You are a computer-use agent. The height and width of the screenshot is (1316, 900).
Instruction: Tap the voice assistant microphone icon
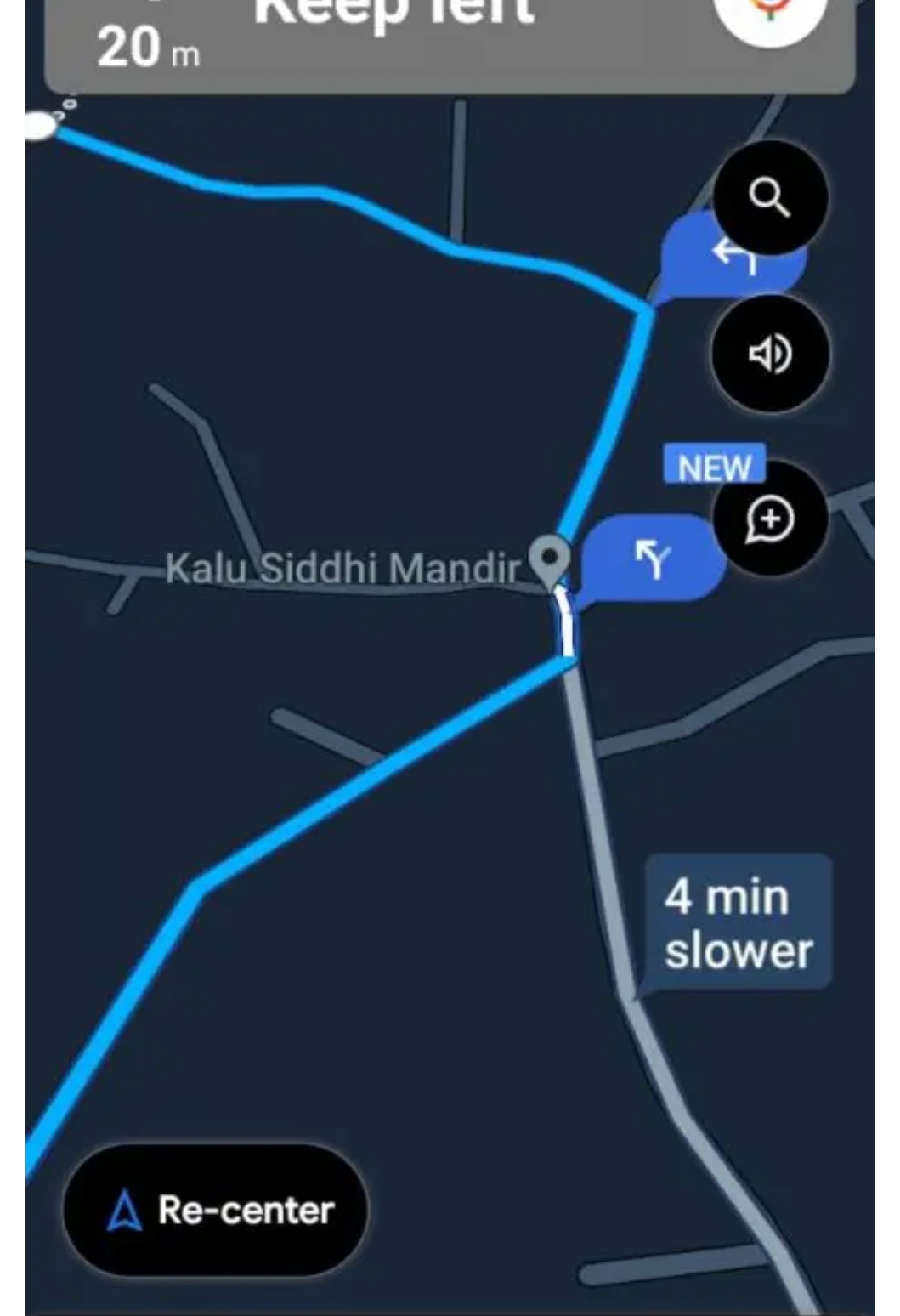[x=769, y=15]
